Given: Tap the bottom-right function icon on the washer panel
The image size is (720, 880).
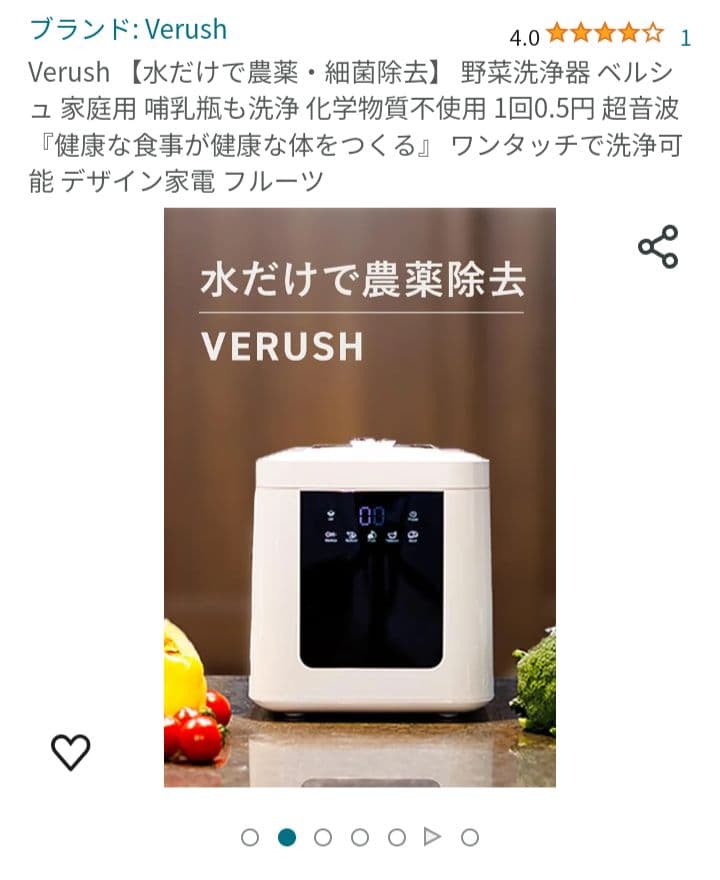Looking at the screenshot, I should tap(413, 536).
